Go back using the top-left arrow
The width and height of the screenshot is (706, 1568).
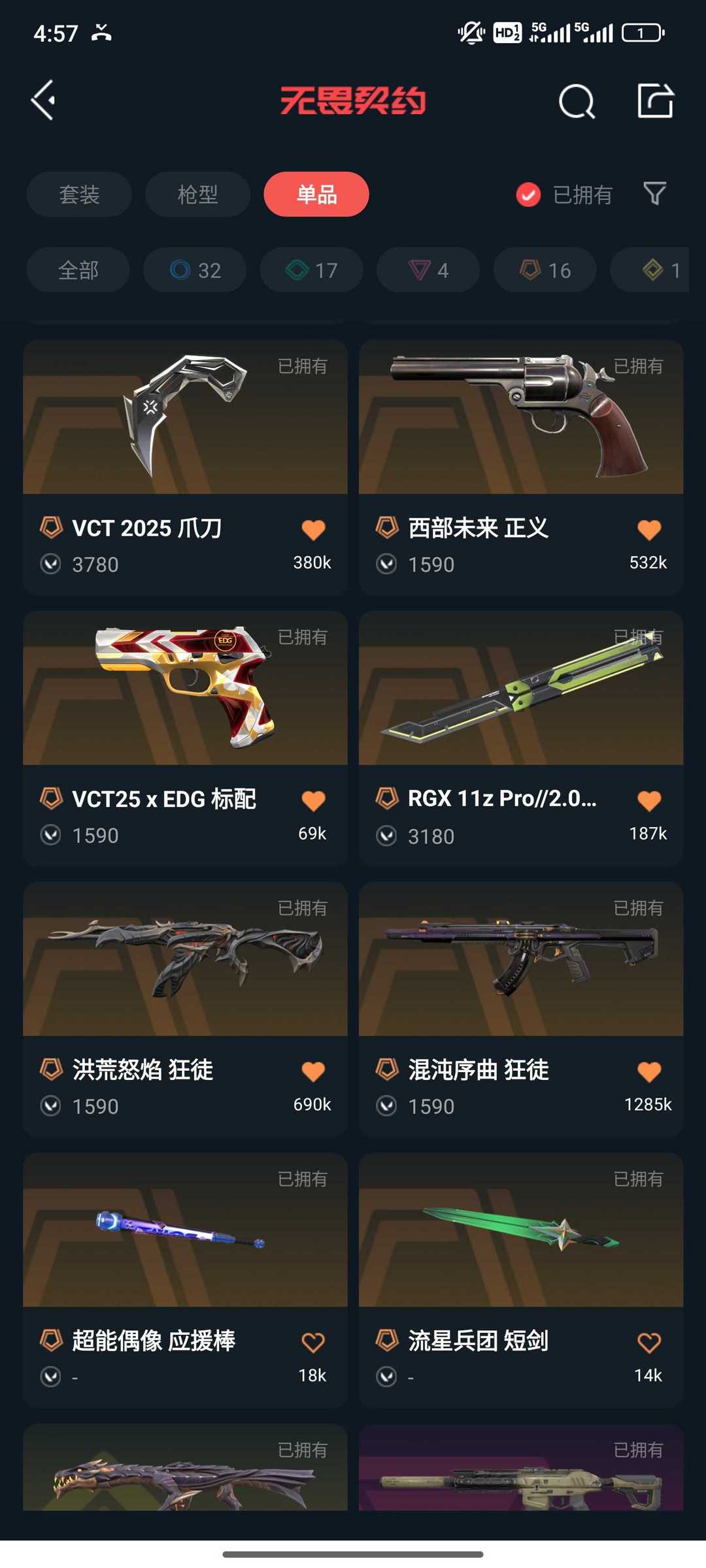(43, 101)
